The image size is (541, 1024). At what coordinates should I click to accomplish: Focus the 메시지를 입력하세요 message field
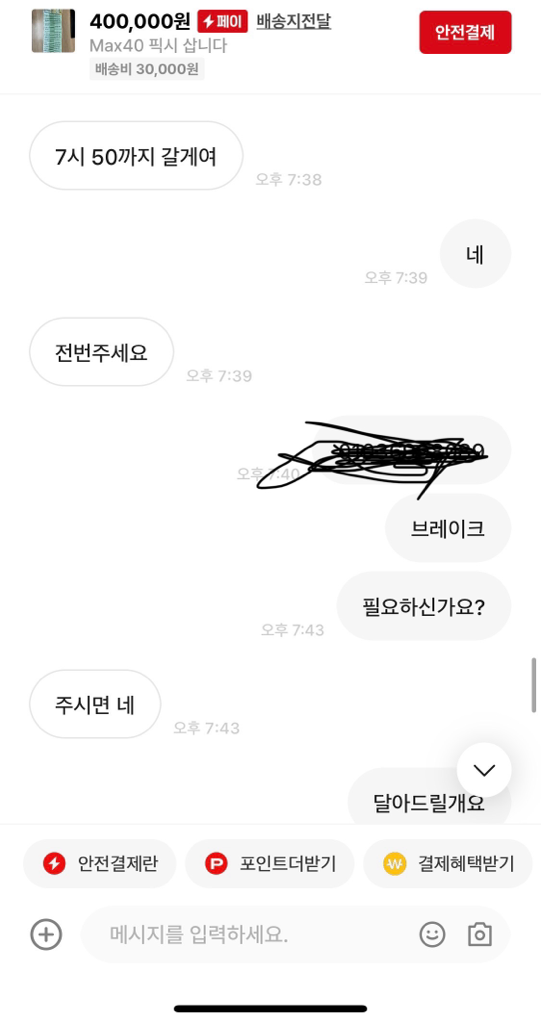pyautogui.click(x=247, y=935)
